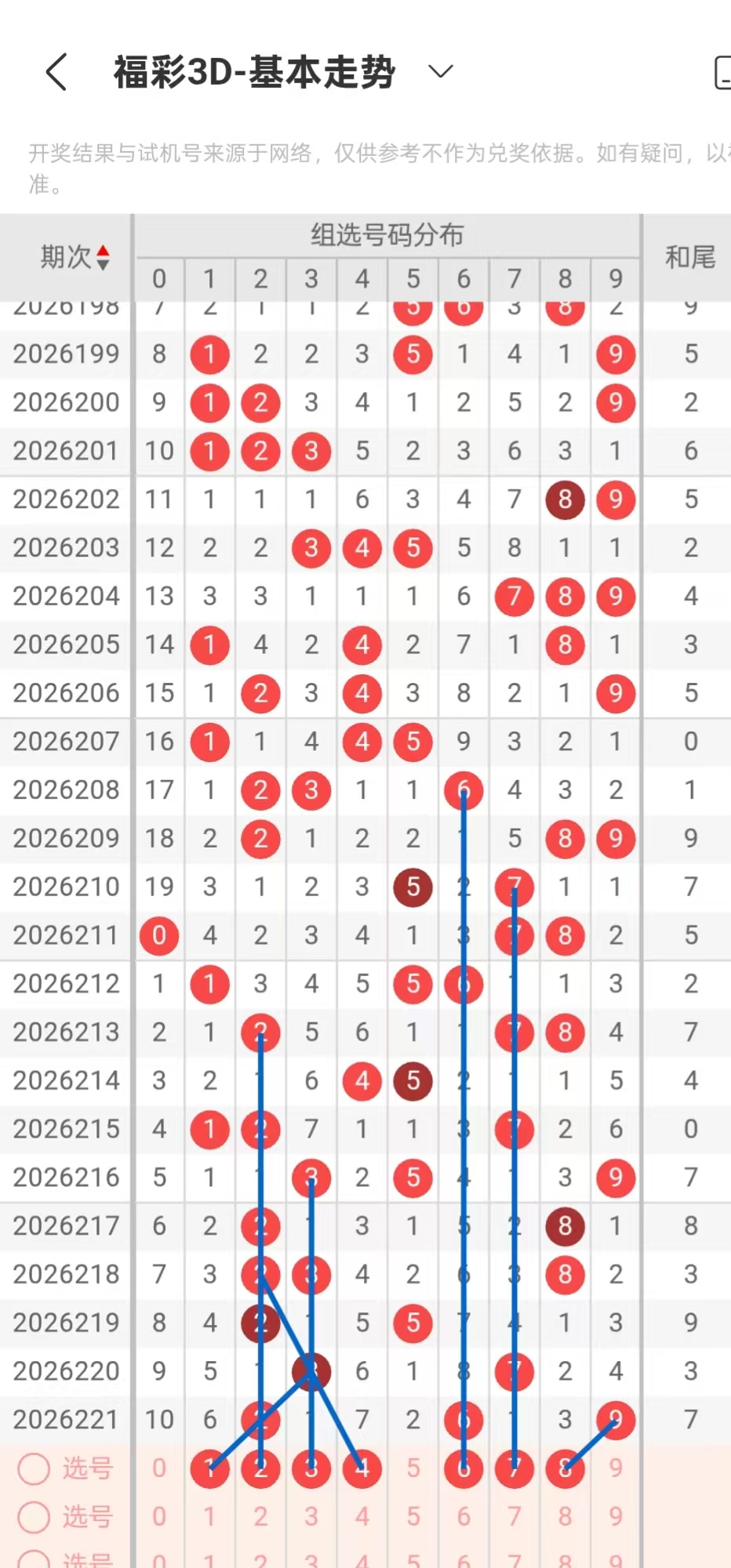Select number 5 in the first 选号 row
Screen dimensions: 731x1568
click(413, 1468)
